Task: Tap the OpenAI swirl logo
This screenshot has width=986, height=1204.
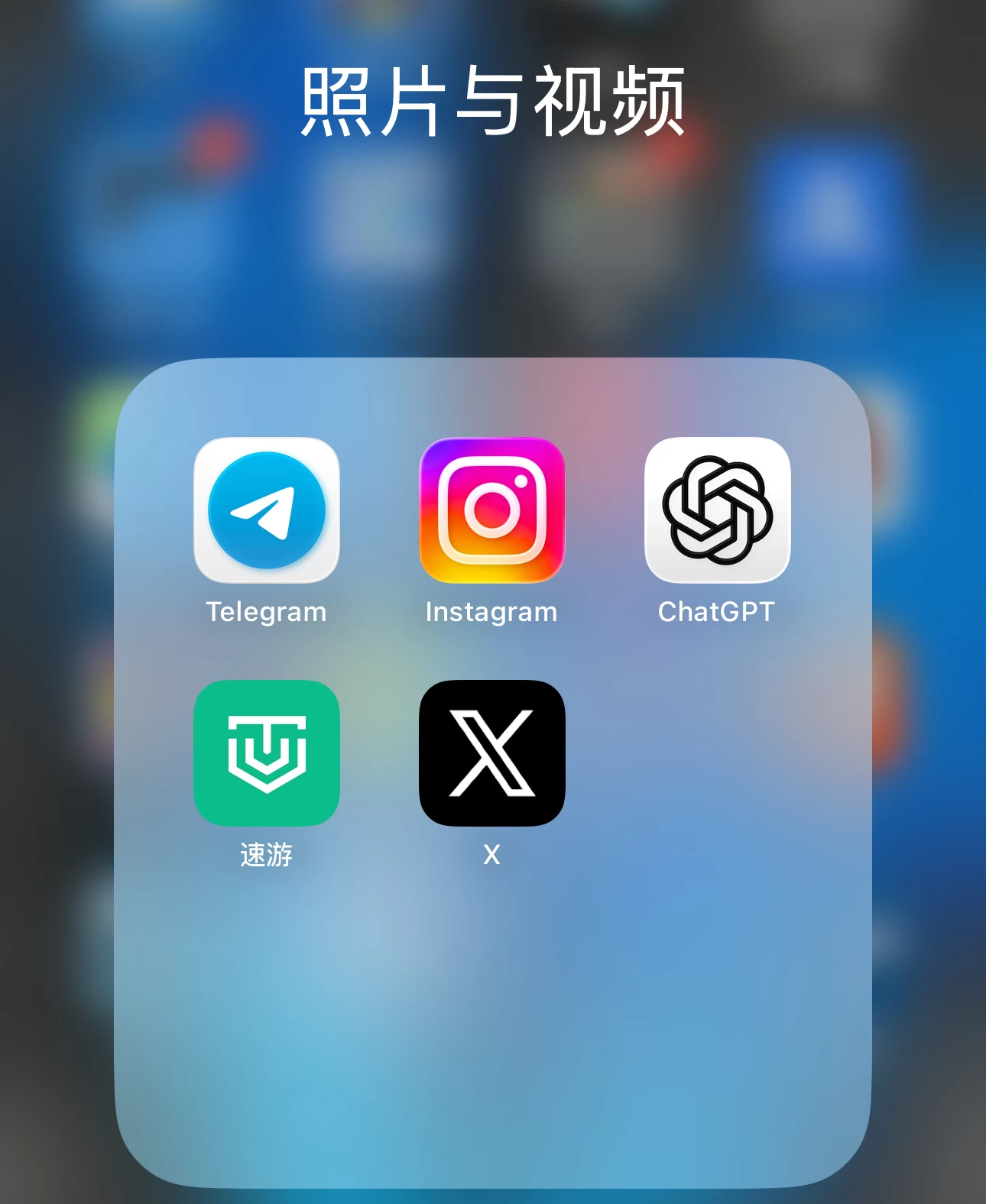Action: pos(716,510)
